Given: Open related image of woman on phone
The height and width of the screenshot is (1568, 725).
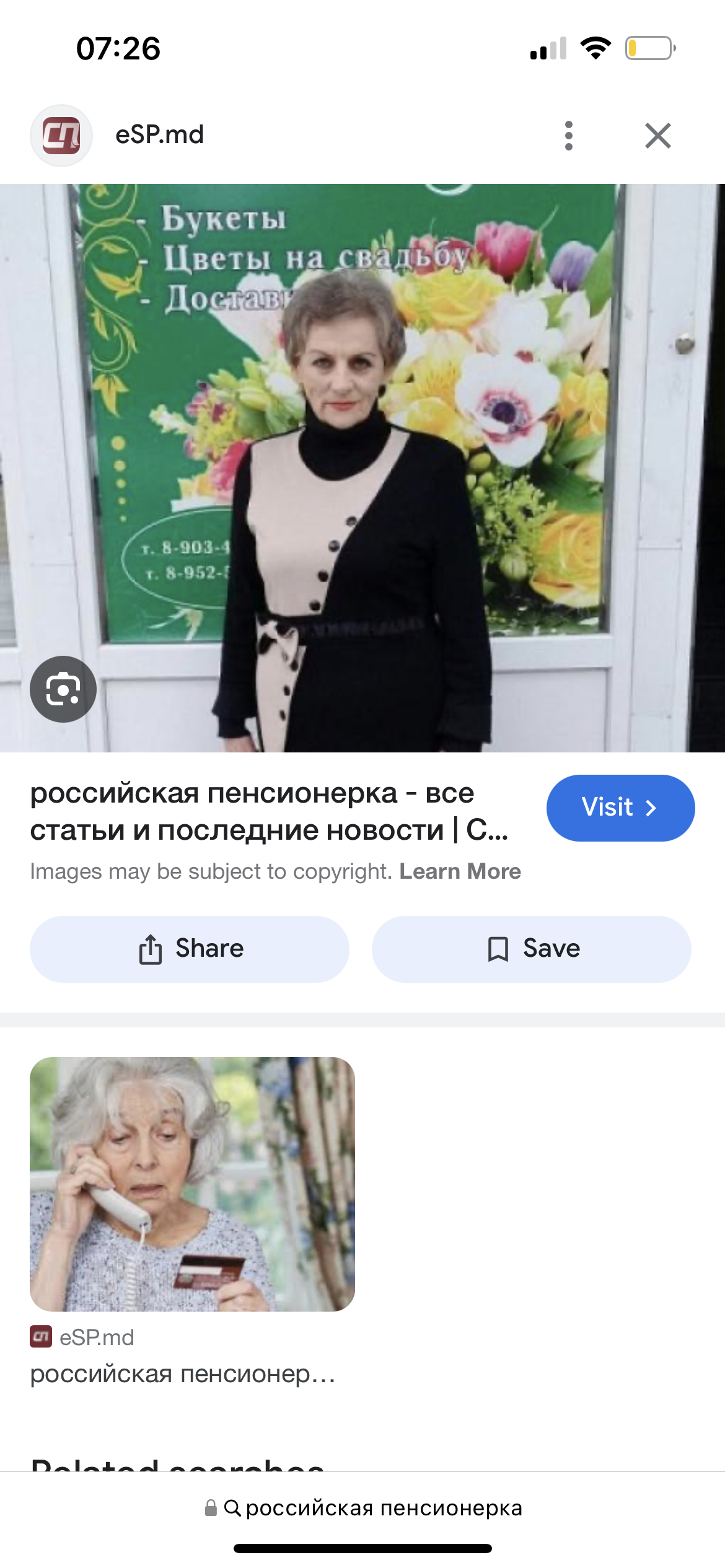Looking at the screenshot, I should click(x=192, y=1183).
